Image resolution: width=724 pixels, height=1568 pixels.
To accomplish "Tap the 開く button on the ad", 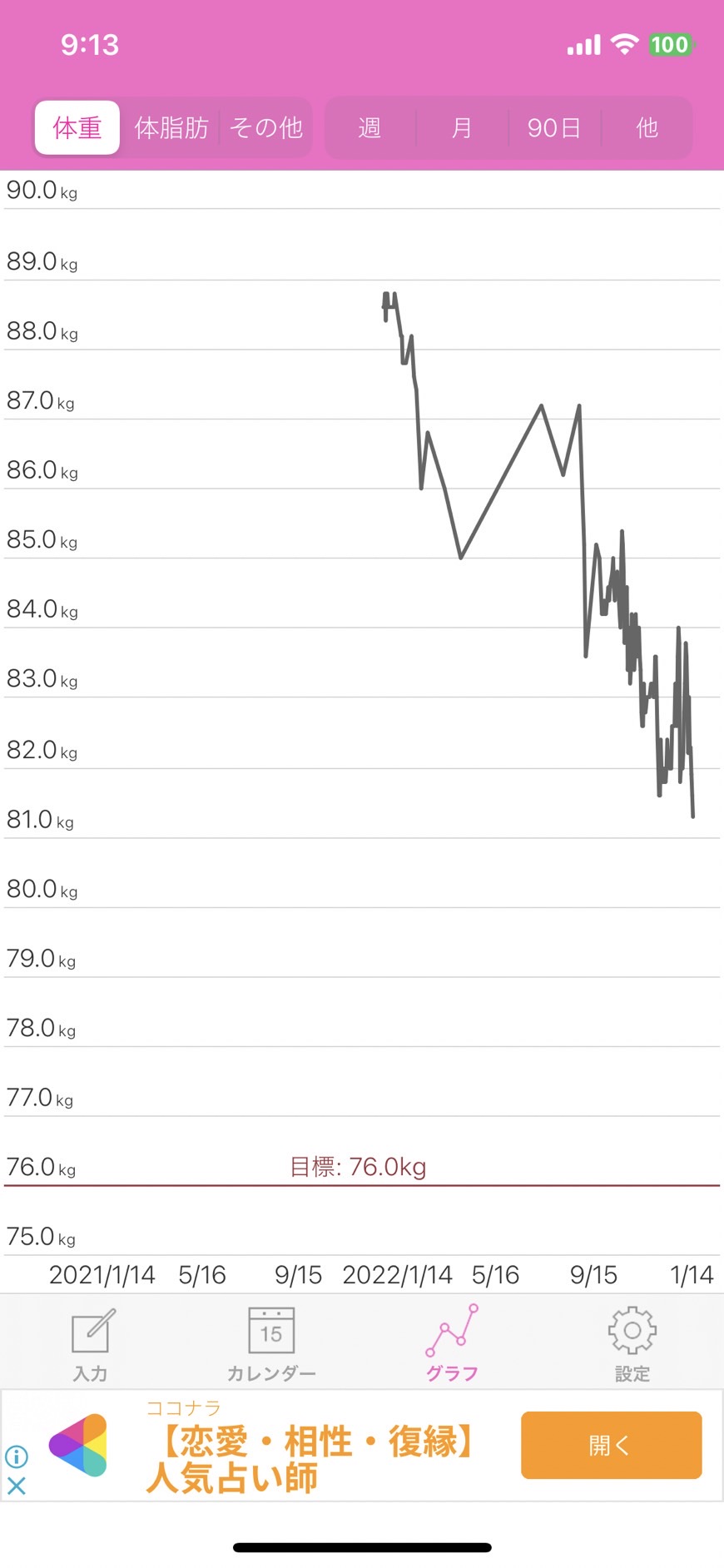I will click(x=612, y=1445).
